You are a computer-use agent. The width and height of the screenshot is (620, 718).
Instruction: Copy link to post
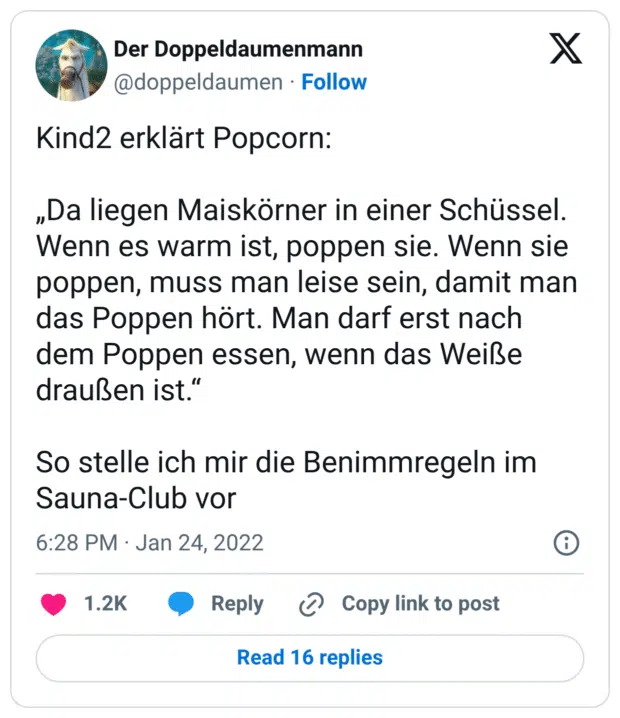point(400,604)
